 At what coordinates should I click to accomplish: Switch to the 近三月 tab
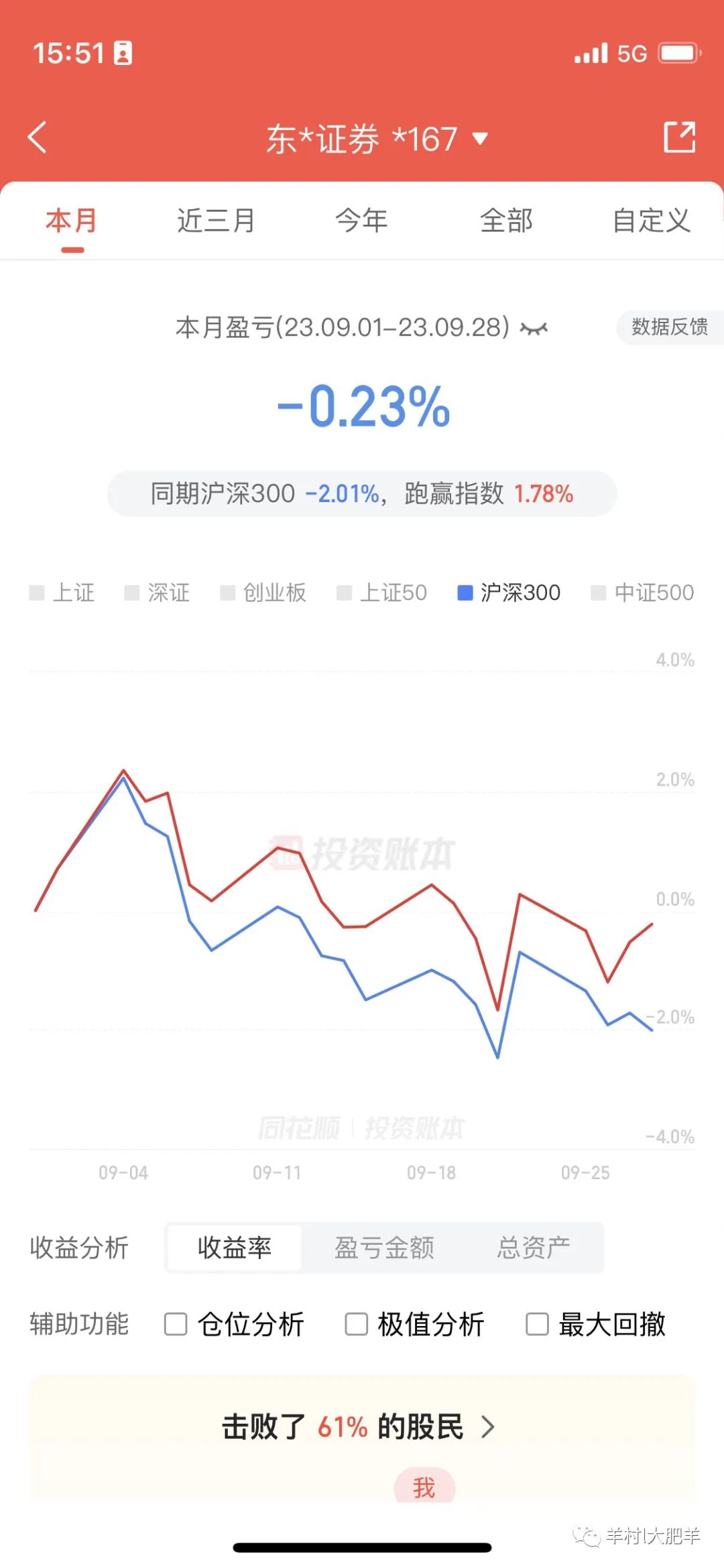tap(216, 221)
